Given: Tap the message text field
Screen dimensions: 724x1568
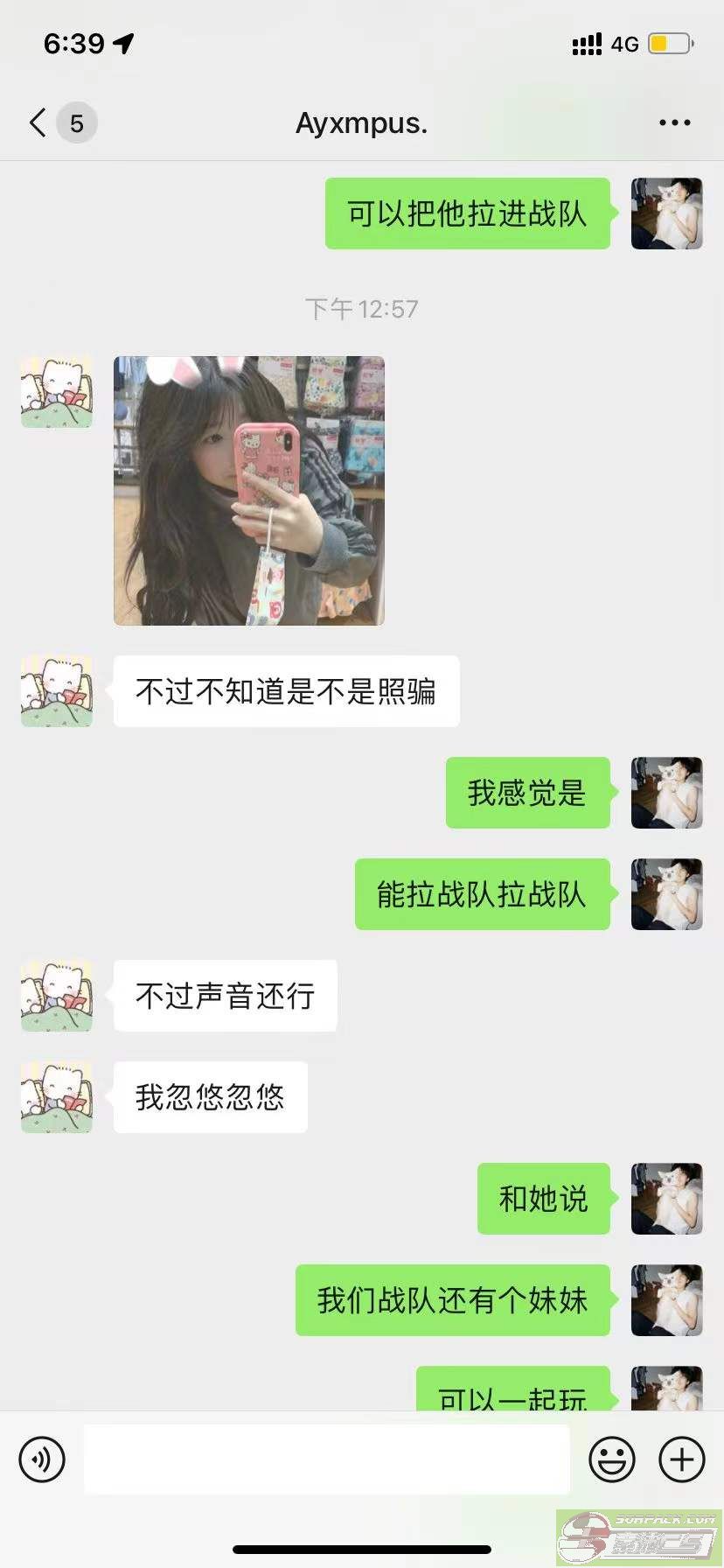Looking at the screenshot, I should (x=327, y=1459).
